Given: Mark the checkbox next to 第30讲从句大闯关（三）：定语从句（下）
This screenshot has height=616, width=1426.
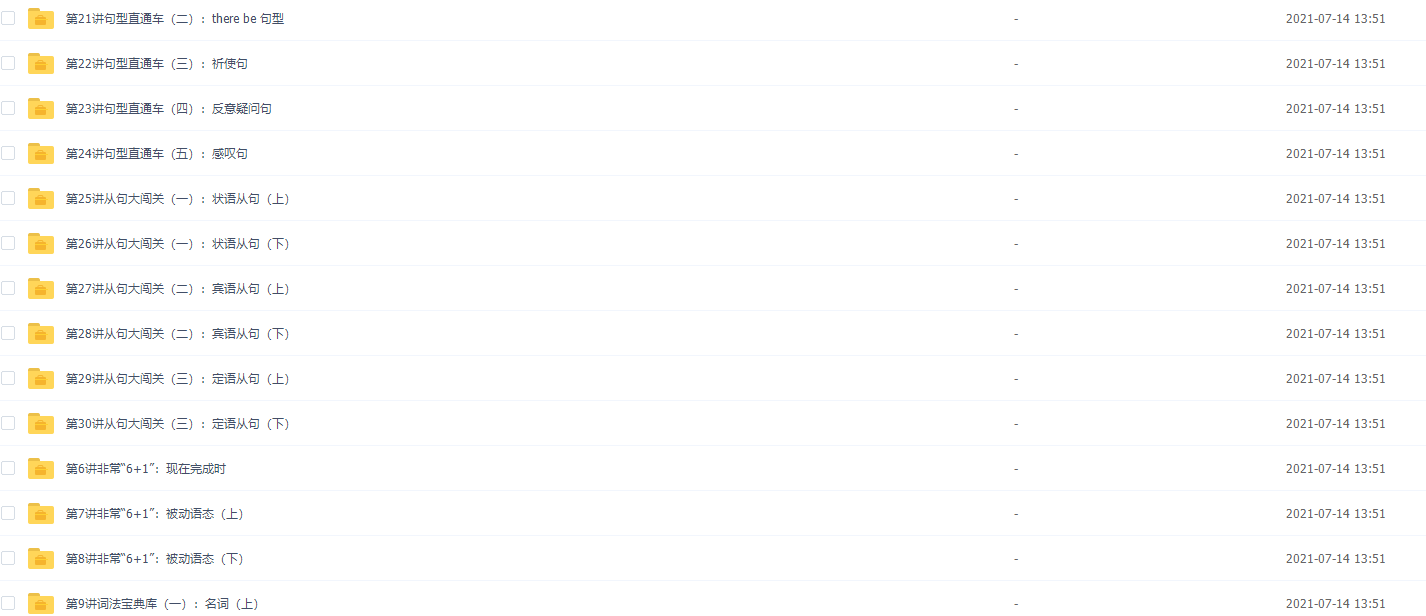Looking at the screenshot, I should pyautogui.click(x=8, y=423).
